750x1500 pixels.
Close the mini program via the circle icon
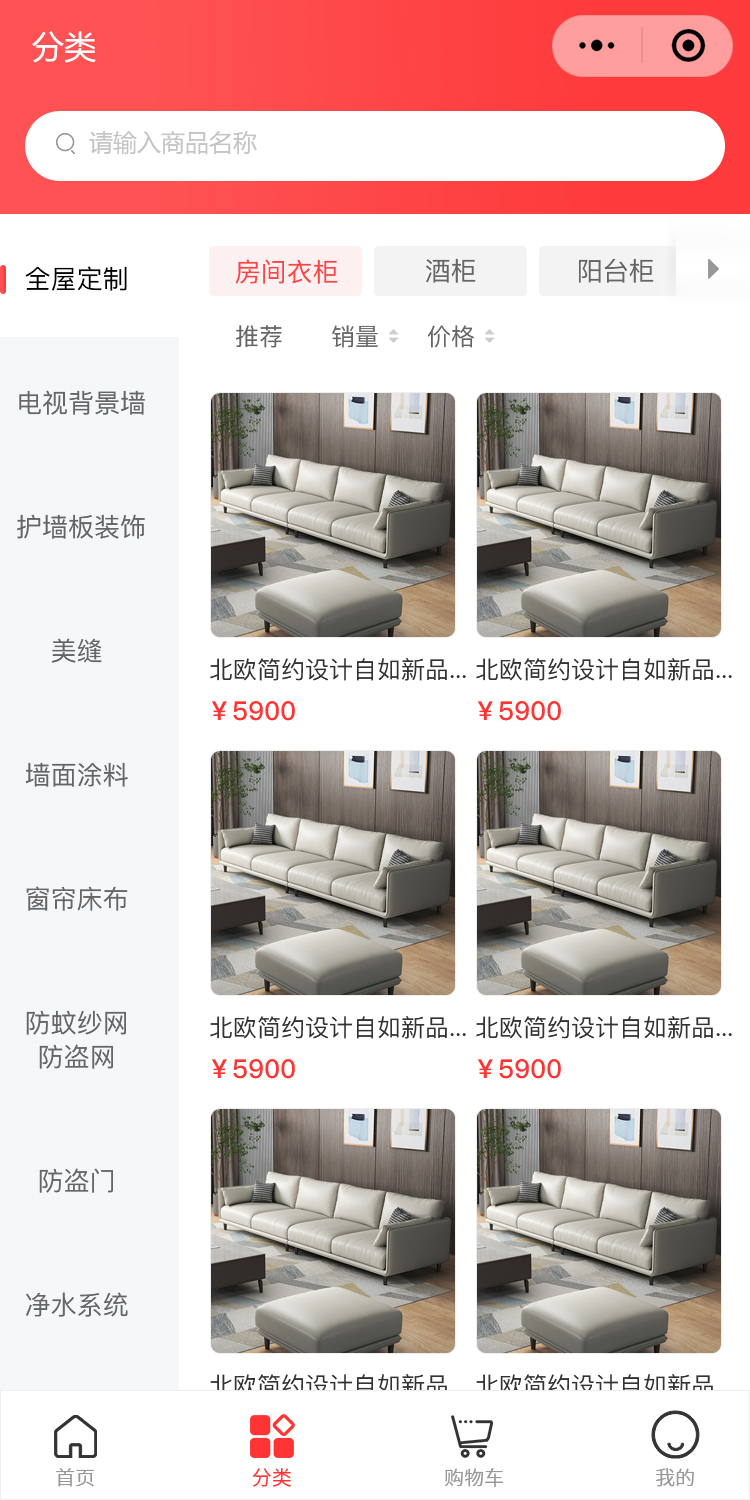[x=688, y=46]
